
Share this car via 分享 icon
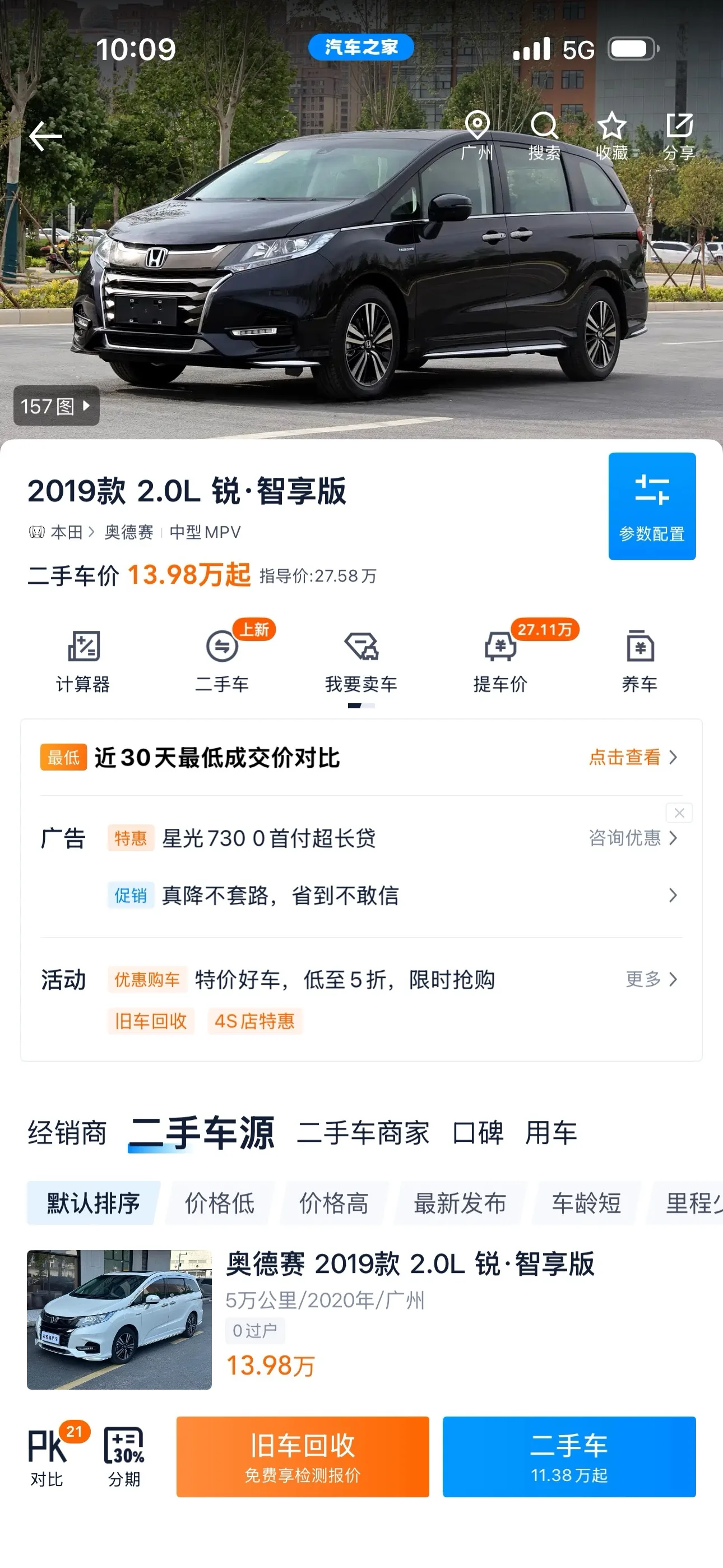tap(679, 136)
